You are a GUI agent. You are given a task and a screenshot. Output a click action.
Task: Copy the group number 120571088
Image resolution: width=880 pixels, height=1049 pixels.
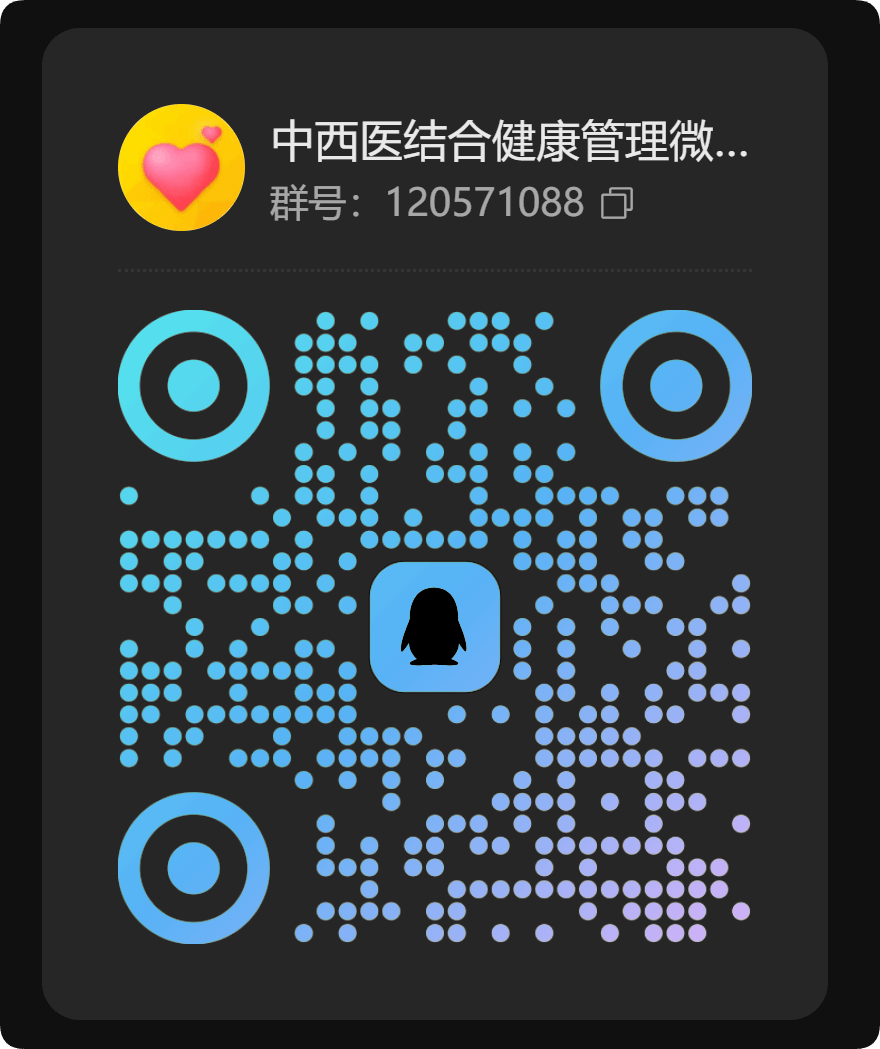[616, 204]
